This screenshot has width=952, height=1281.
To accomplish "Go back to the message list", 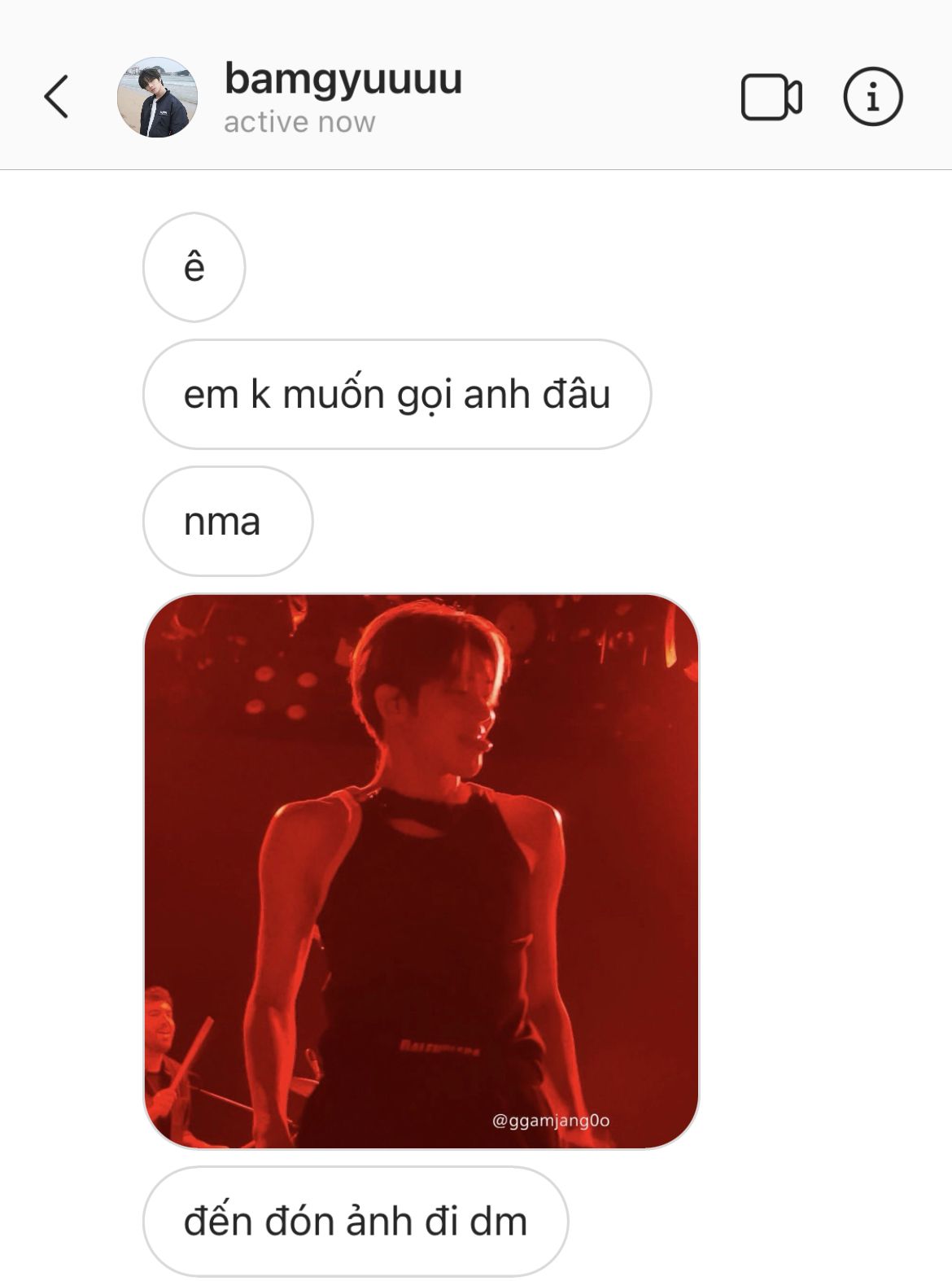I will point(56,97).
